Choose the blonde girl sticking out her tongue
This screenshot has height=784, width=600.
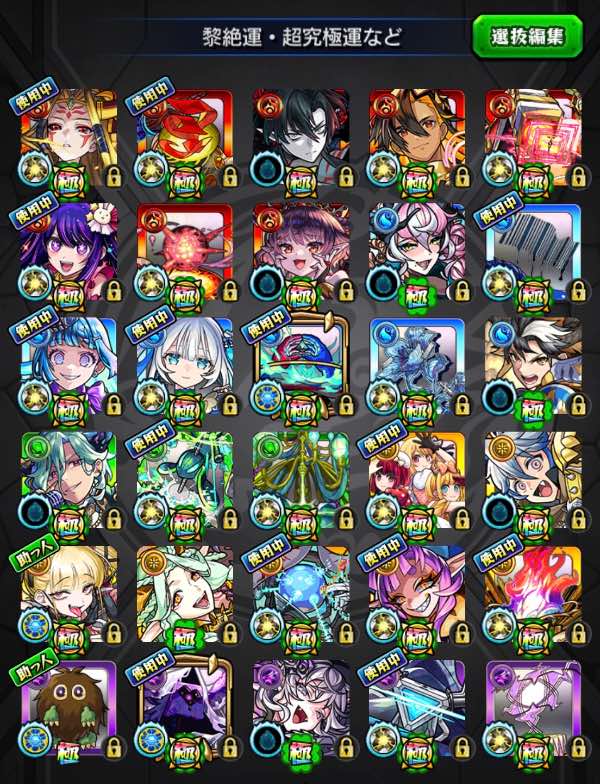click(x=69, y=594)
